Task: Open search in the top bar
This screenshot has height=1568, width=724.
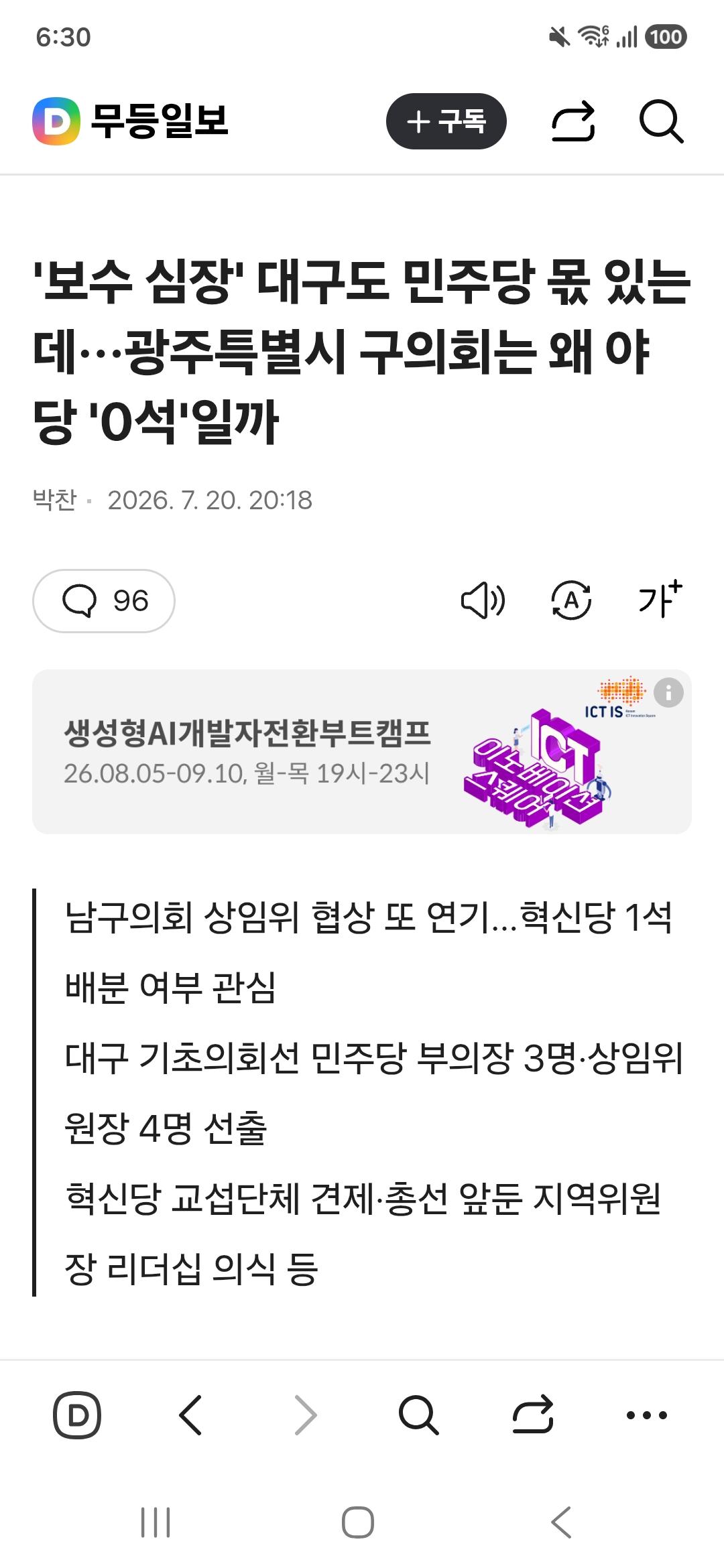Action: point(661,121)
